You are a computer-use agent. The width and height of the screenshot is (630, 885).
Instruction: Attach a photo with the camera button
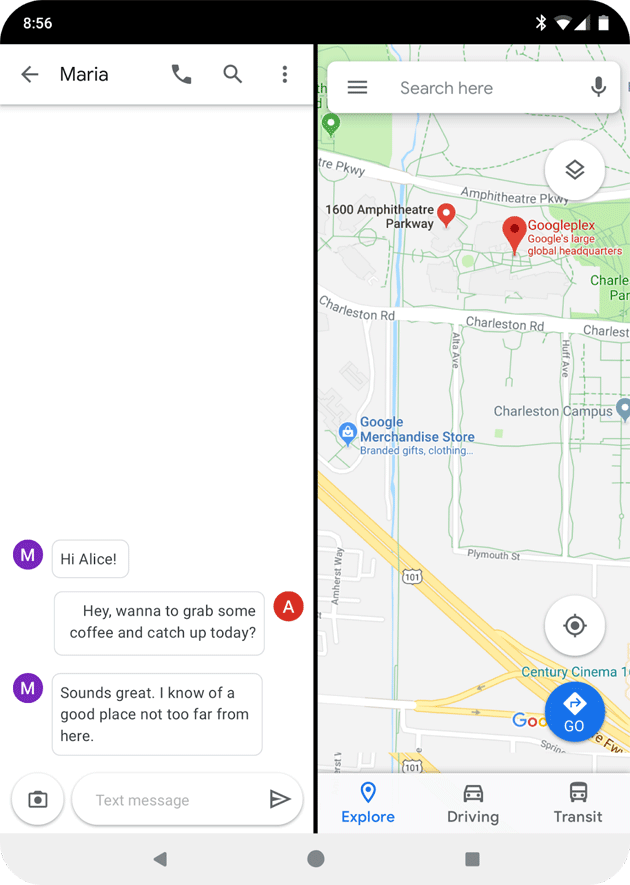tap(38, 800)
